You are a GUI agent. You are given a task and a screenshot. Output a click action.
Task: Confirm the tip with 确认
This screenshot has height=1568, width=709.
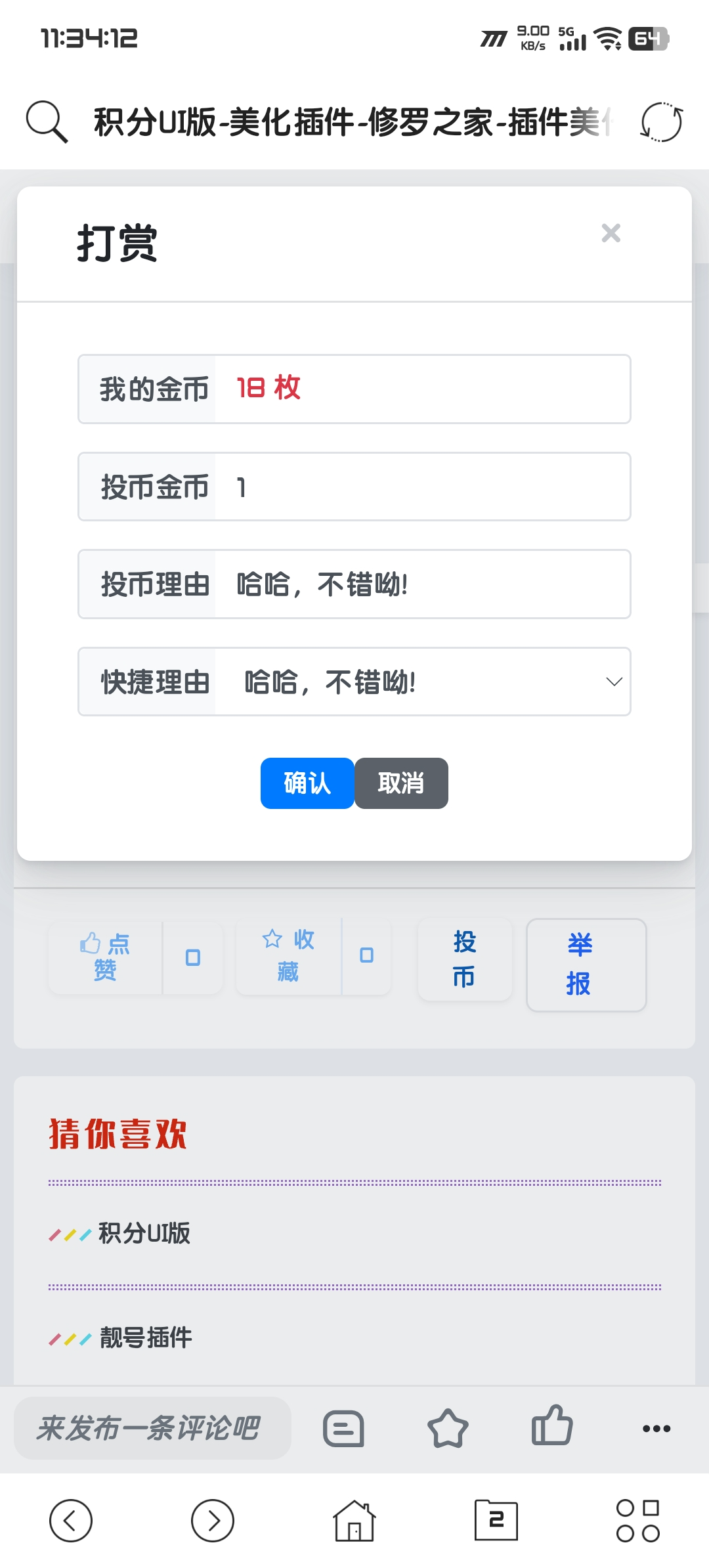click(x=307, y=783)
